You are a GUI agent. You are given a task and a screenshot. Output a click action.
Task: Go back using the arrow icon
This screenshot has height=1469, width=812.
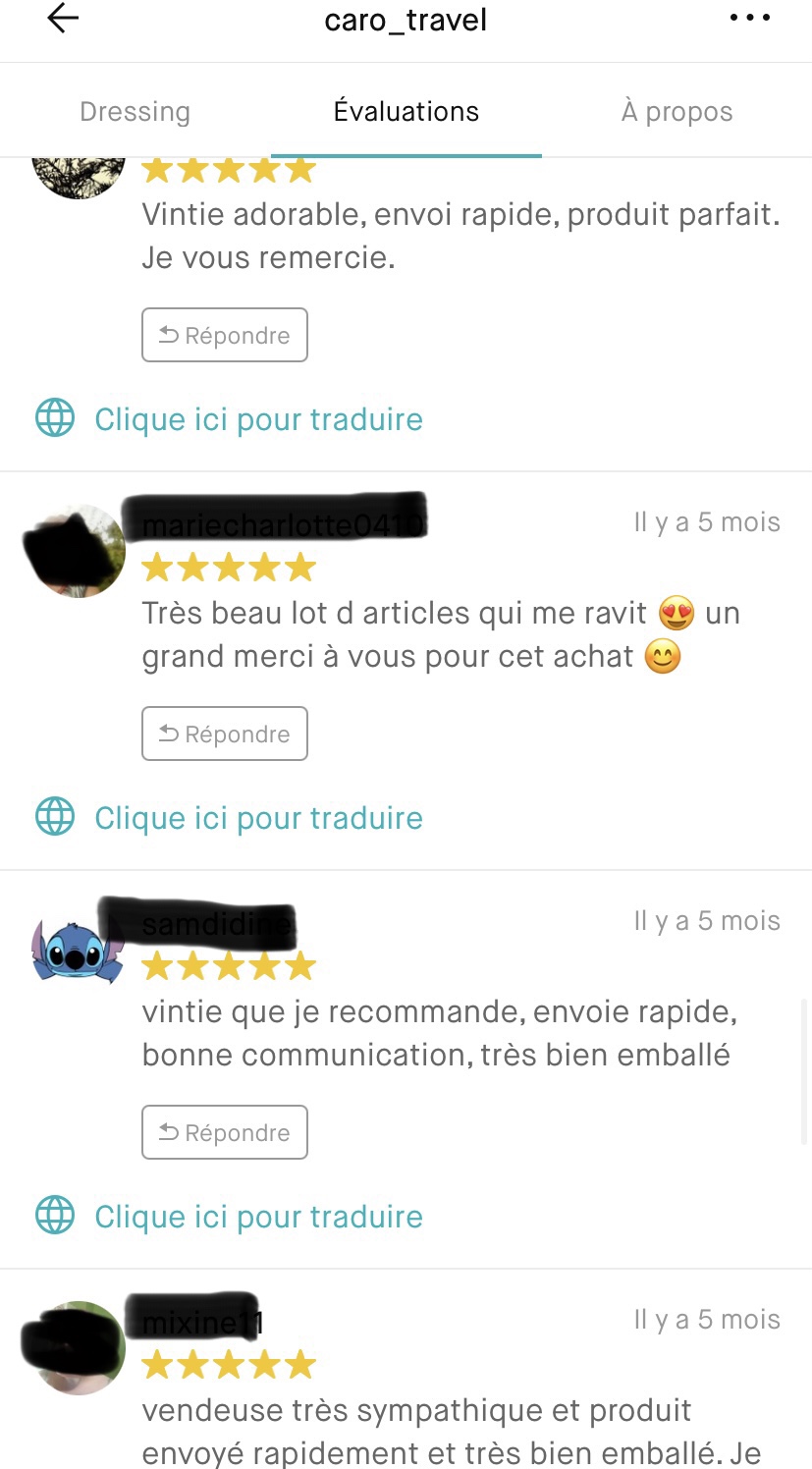63,19
